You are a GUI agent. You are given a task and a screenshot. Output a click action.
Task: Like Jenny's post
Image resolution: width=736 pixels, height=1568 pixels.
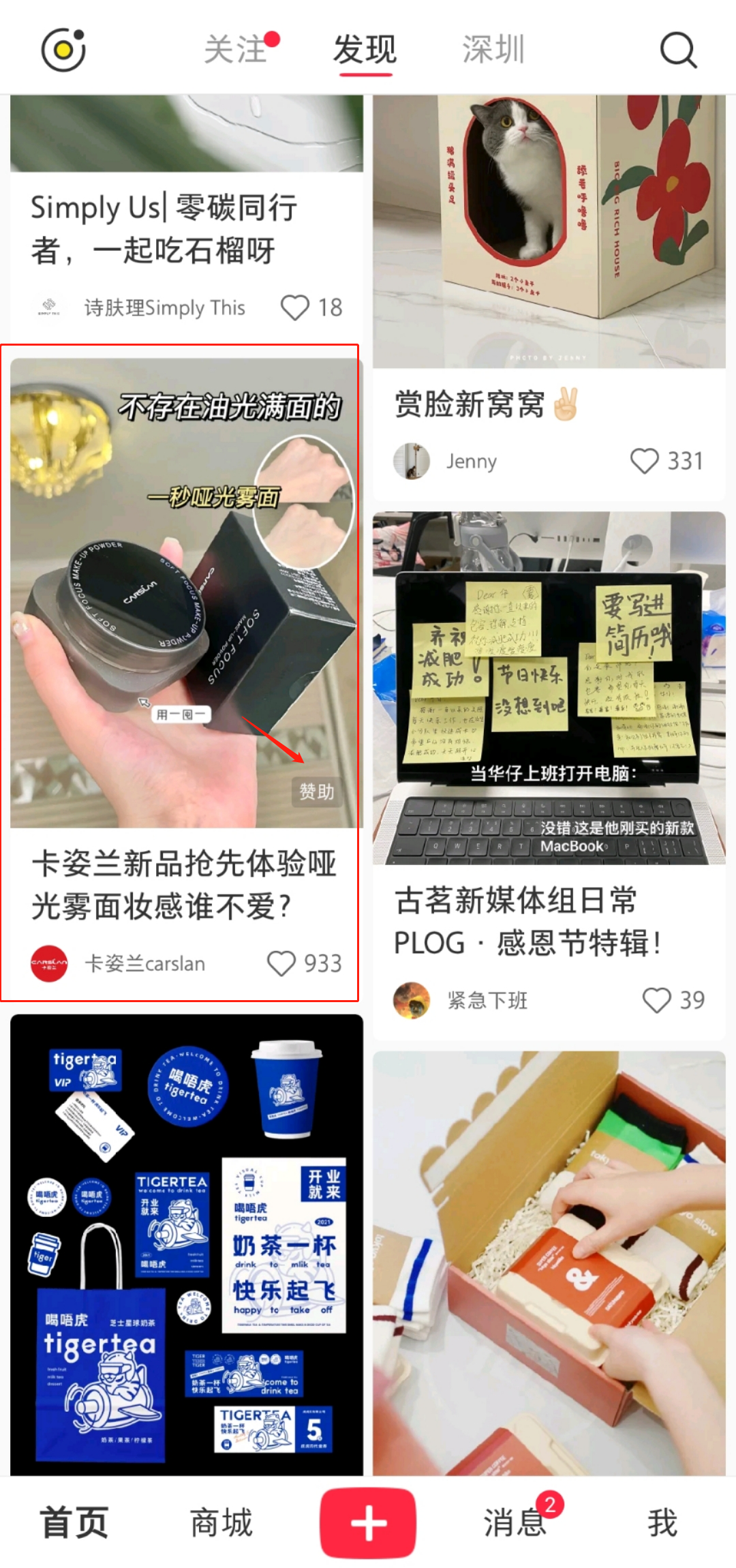(644, 461)
